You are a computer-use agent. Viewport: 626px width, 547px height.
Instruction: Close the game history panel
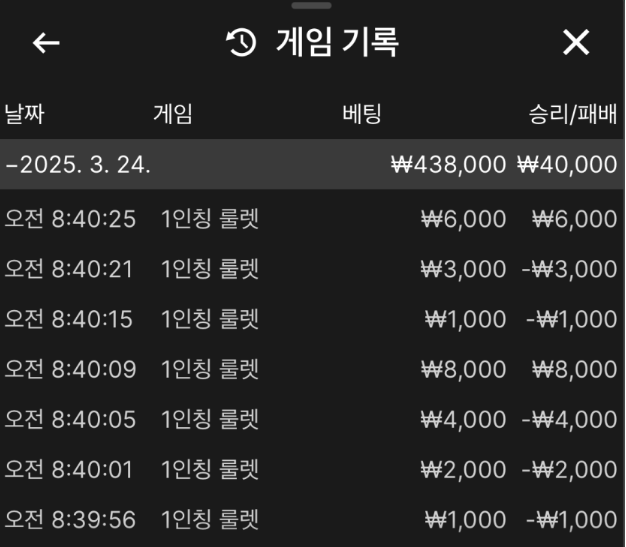point(576,43)
